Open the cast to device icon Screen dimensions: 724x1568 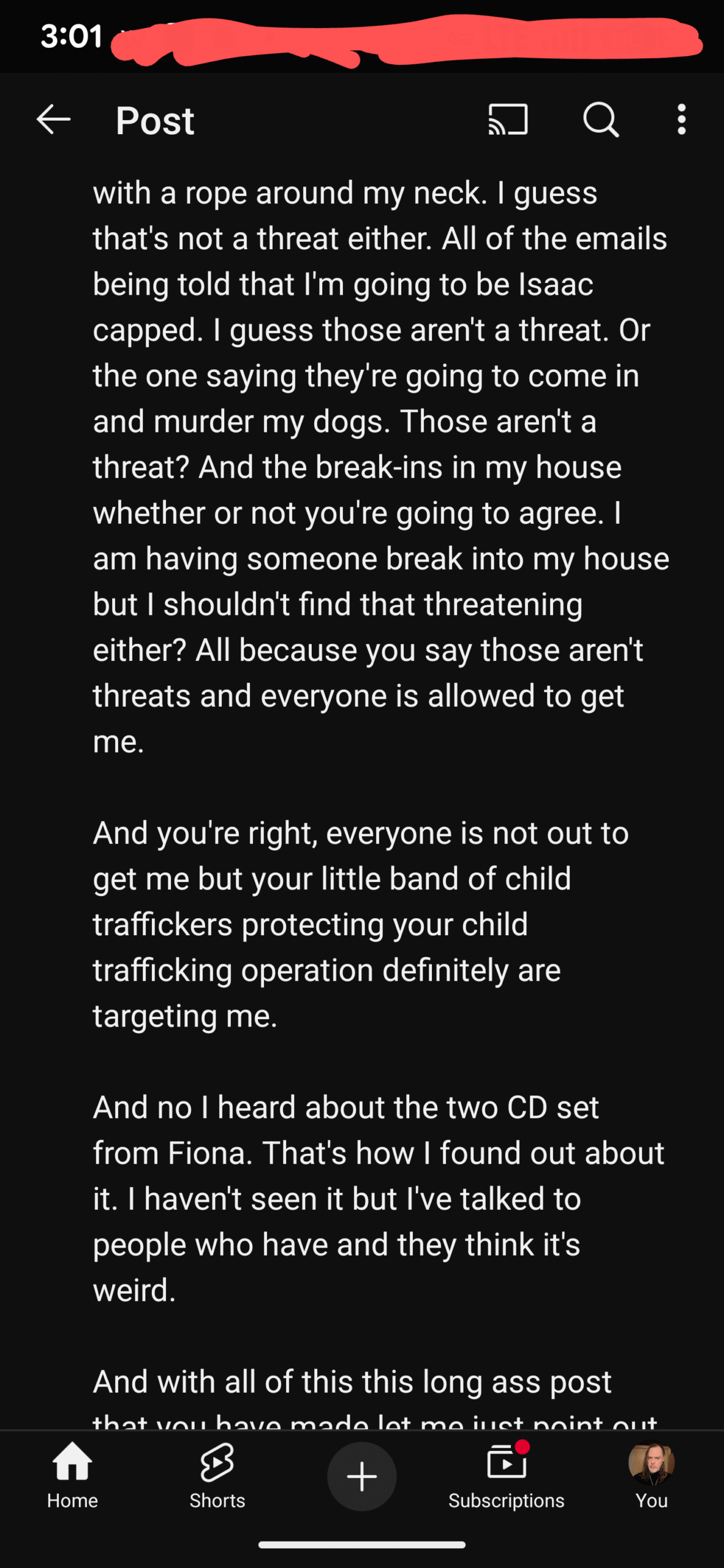pos(508,119)
